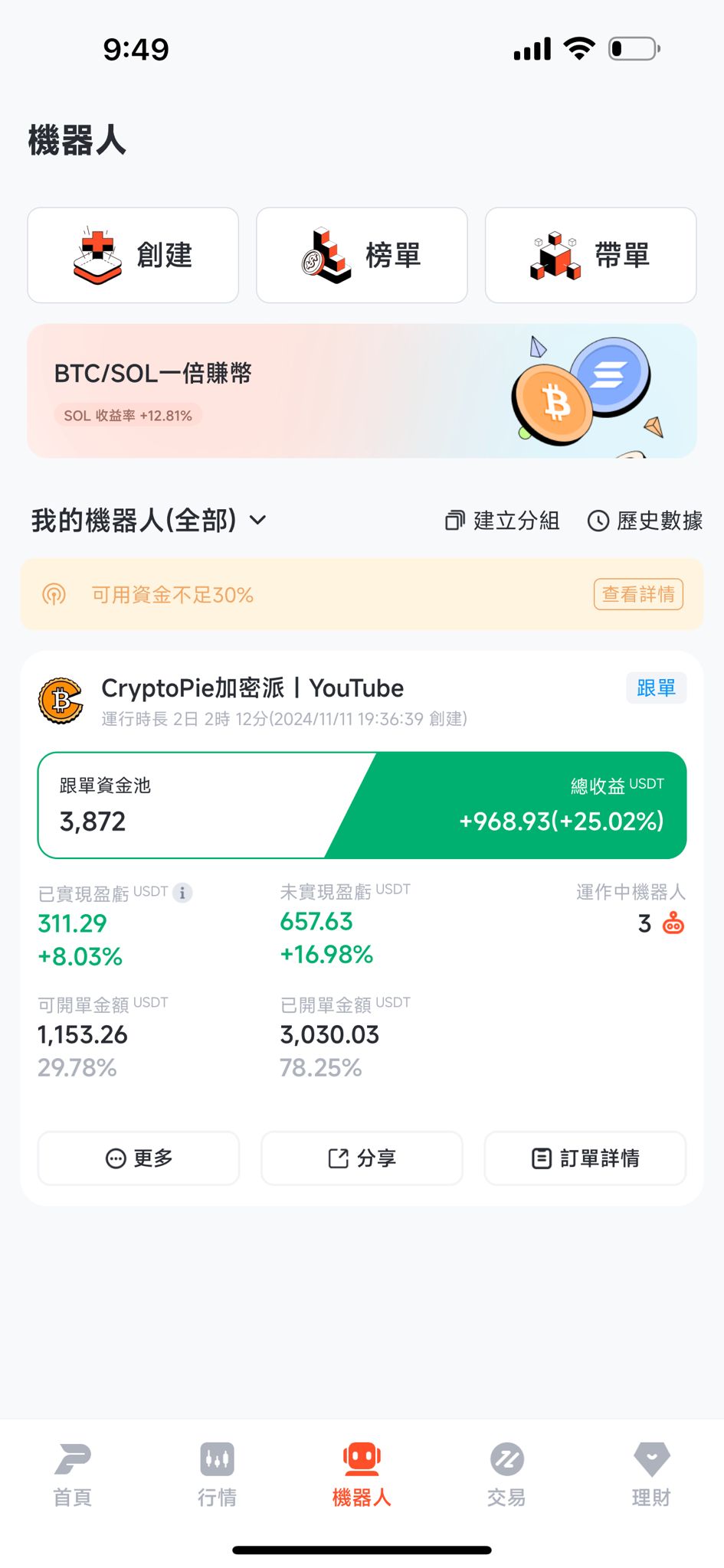Viewport: 724px width, 1568px height.
Task: Switch to the 首頁 tab
Action: (x=73, y=1475)
